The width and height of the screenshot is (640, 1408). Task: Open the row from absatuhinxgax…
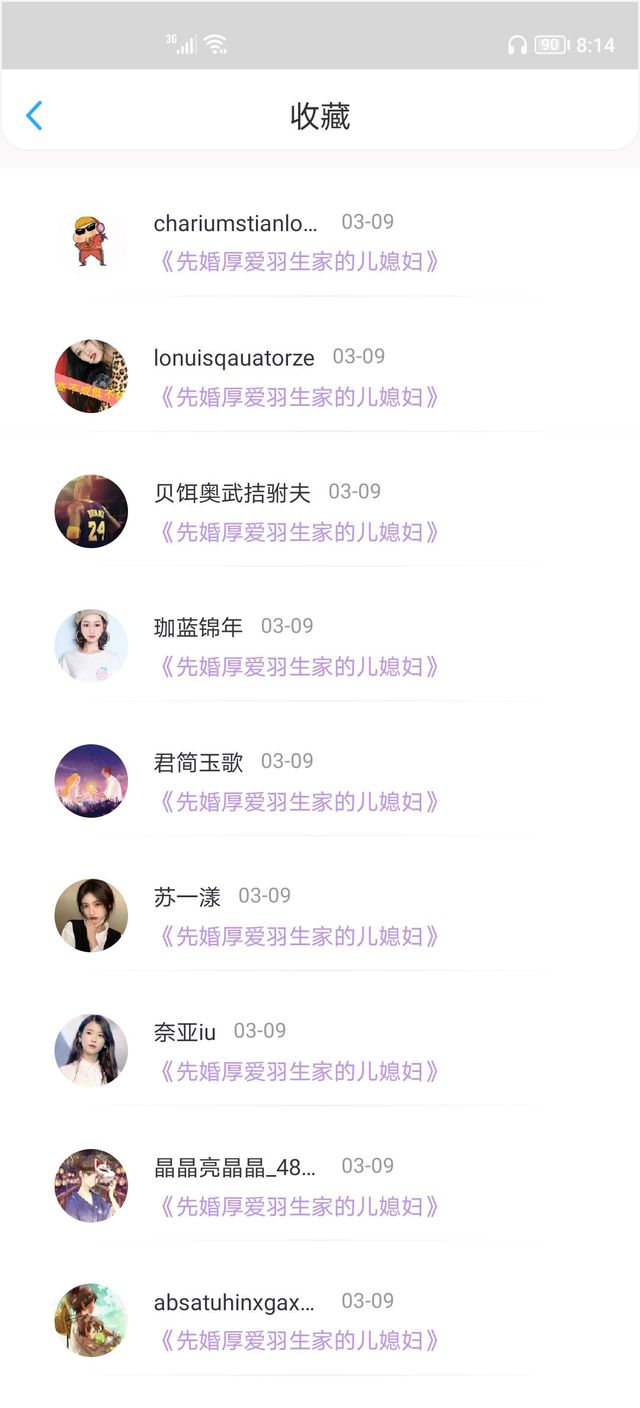[x=298, y=1322]
